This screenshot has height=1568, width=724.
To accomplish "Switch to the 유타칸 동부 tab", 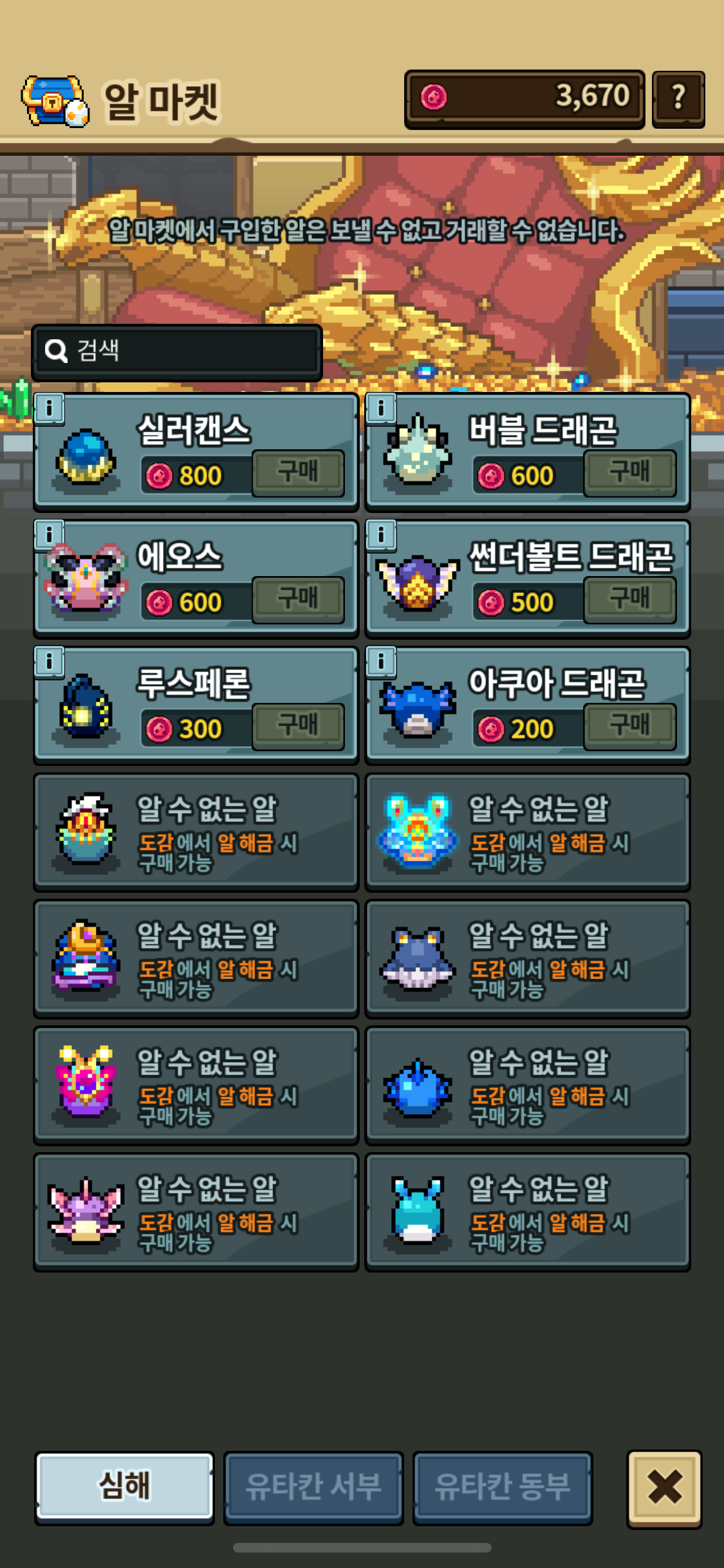I will coord(502,1487).
